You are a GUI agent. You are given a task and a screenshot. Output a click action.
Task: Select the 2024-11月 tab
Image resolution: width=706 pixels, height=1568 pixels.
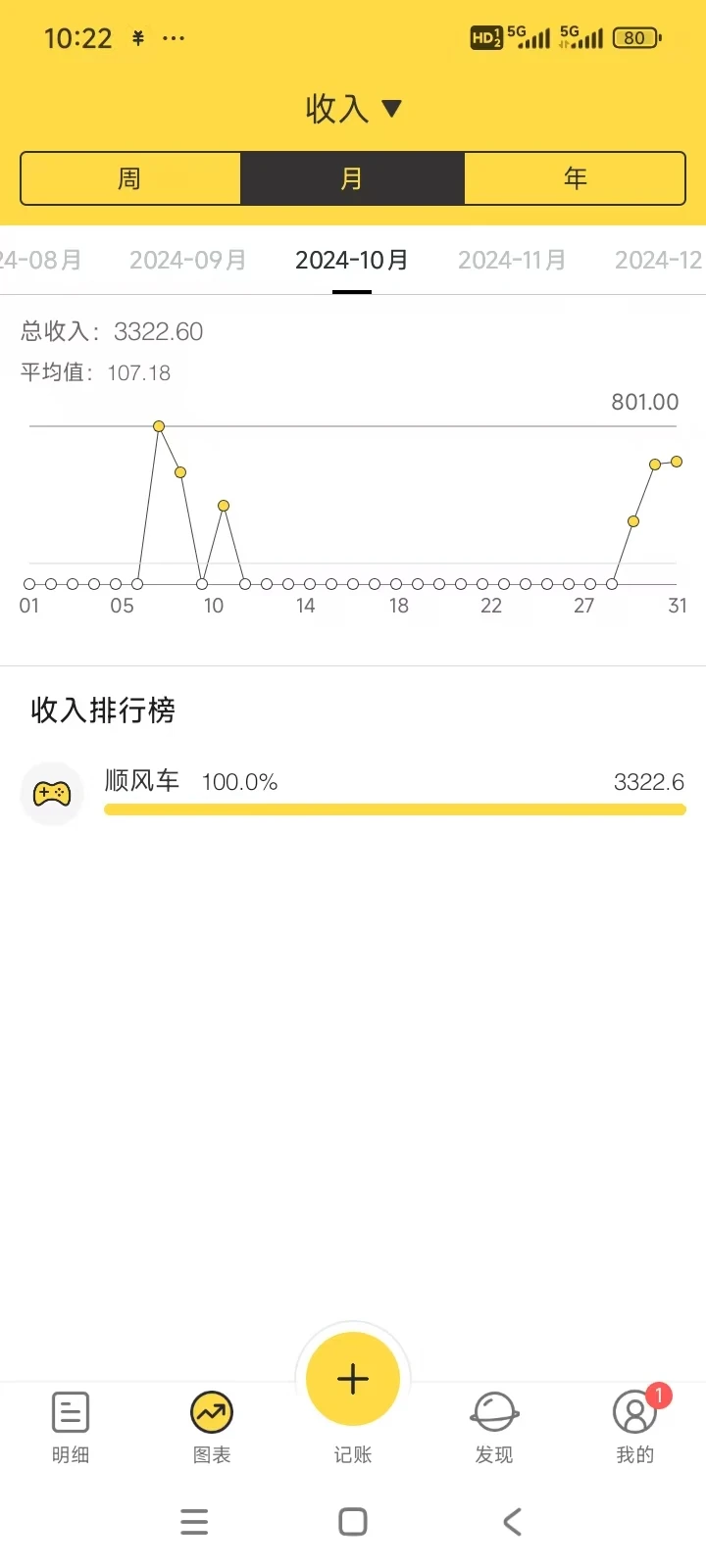(x=512, y=260)
